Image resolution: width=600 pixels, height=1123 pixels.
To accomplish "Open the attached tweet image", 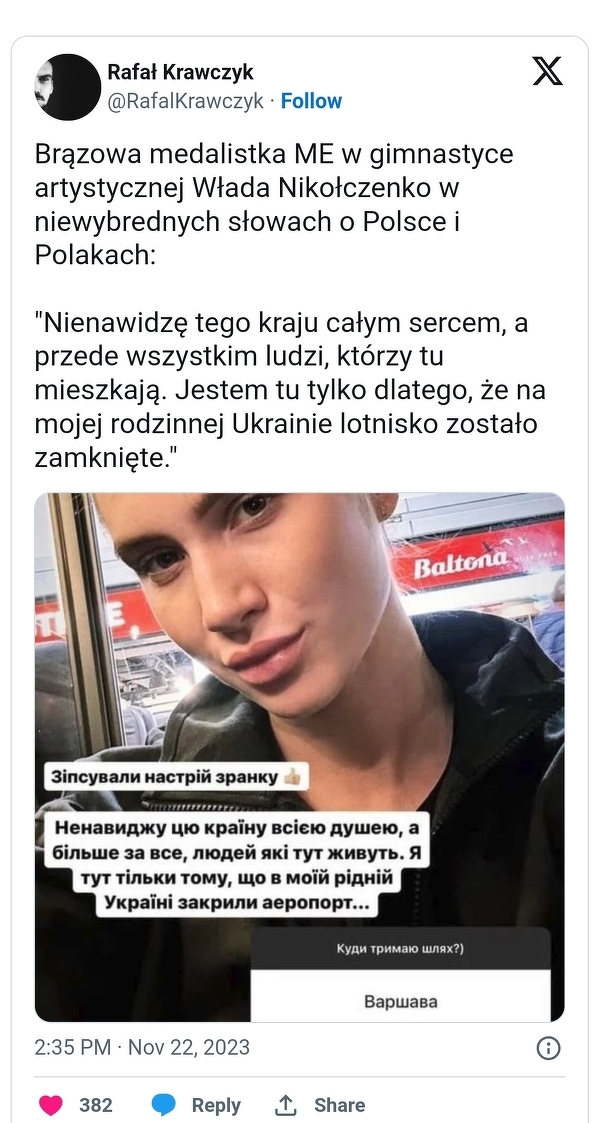I will (299, 756).
